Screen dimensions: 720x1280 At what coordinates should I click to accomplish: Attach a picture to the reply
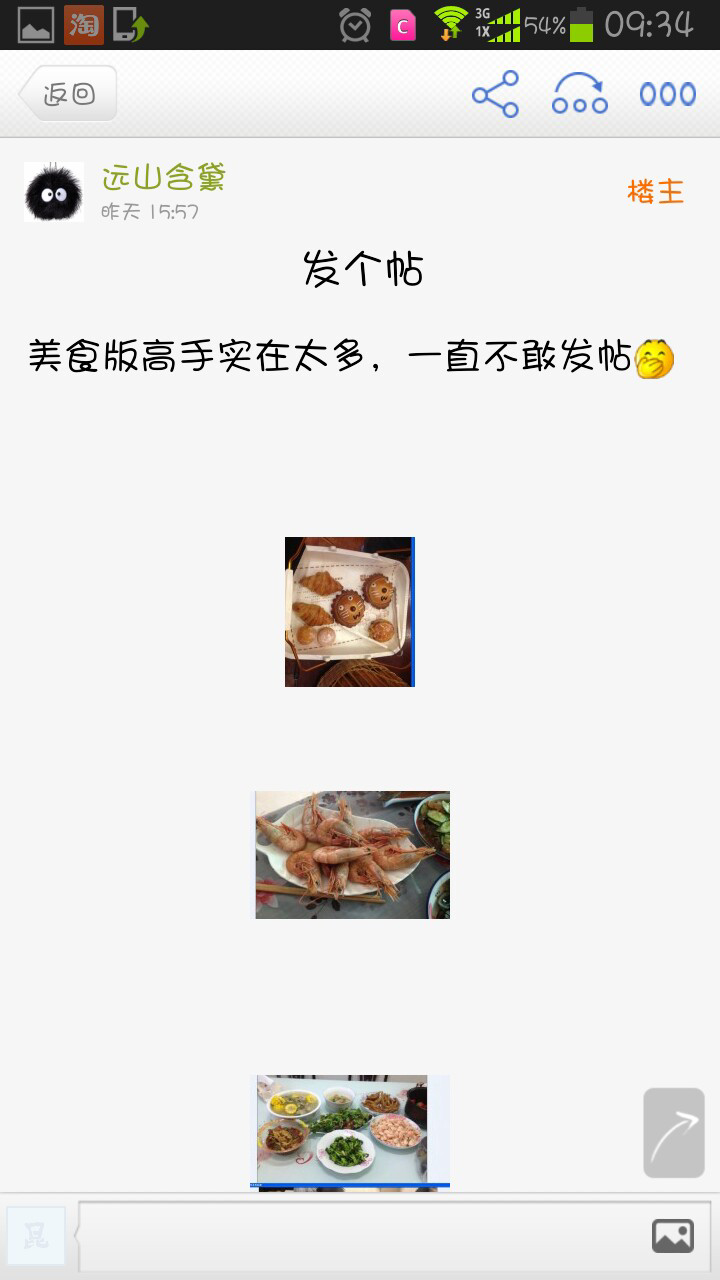(x=673, y=1236)
